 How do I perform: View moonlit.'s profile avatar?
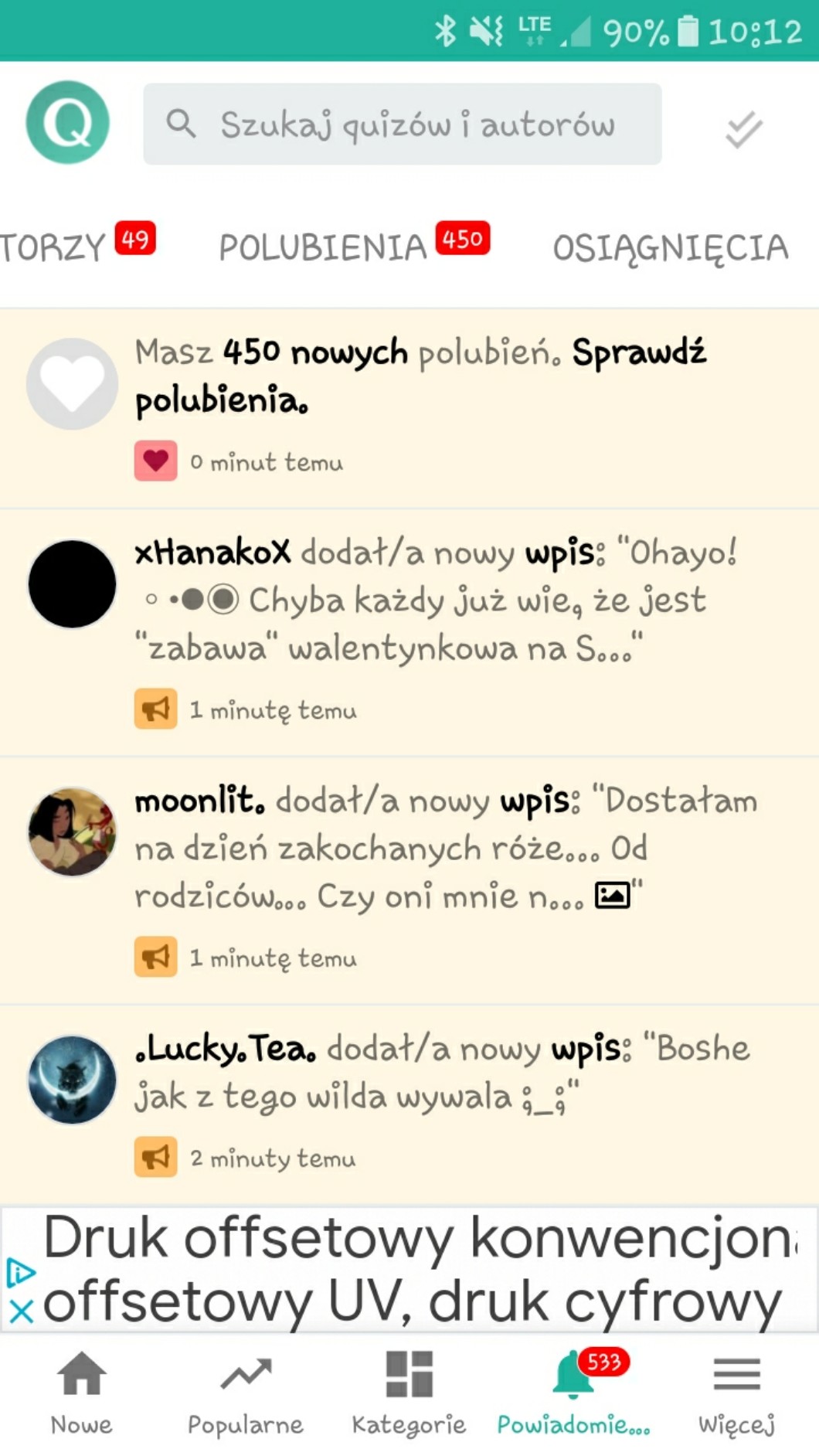(x=72, y=832)
